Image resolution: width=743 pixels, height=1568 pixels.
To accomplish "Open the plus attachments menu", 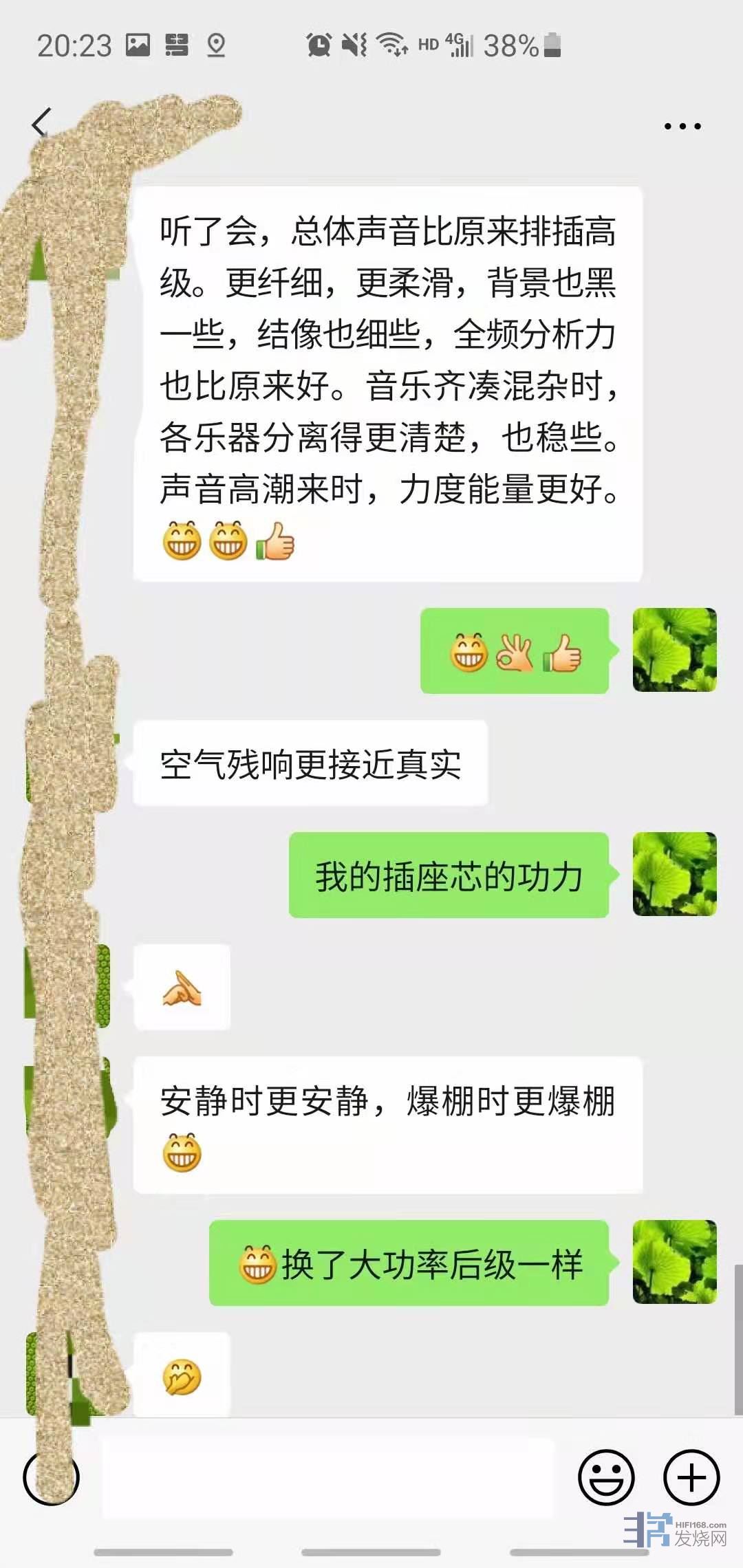I will click(691, 1477).
